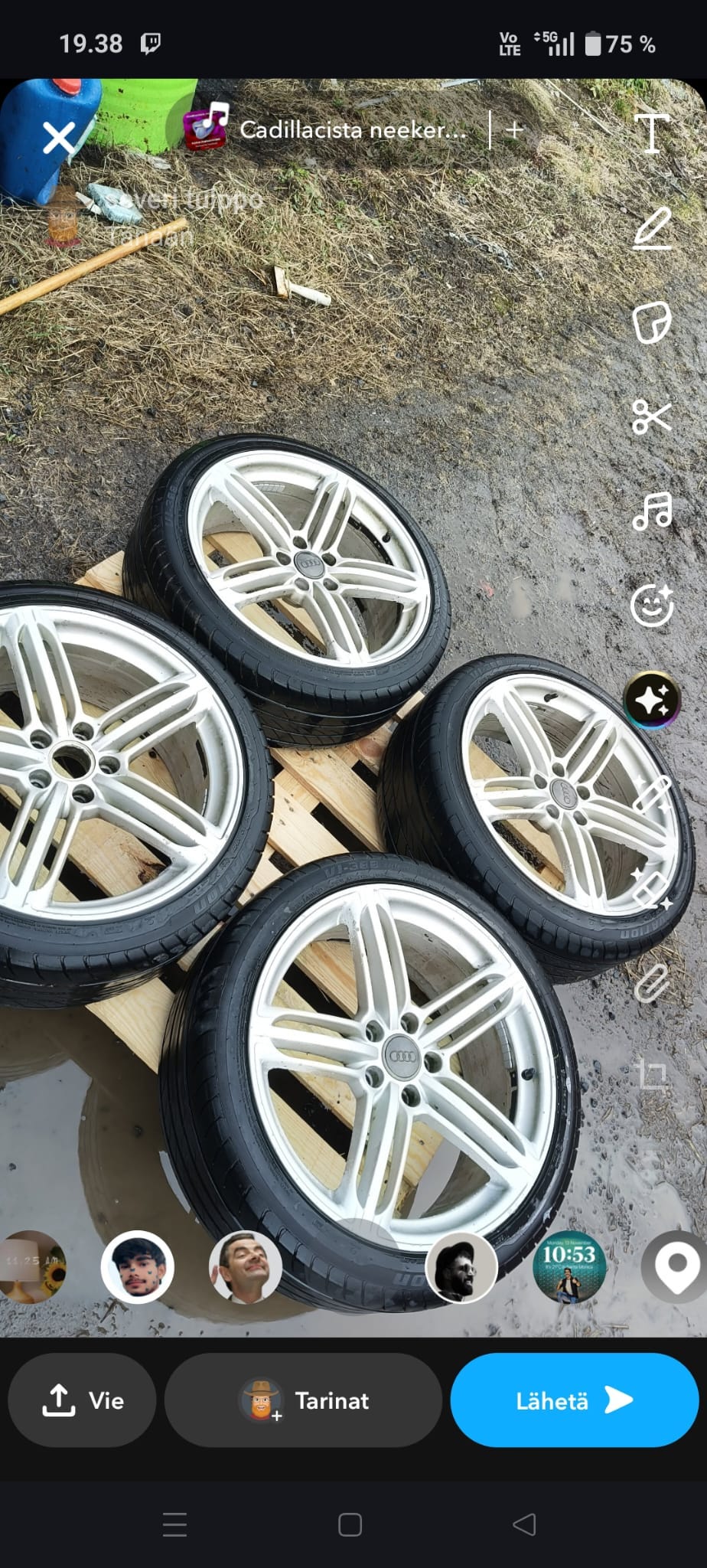The height and width of the screenshot is (1568, 707).
Task: Open the smiley lens effects tool
Action: pyautogui.click(x=652, y=606)
